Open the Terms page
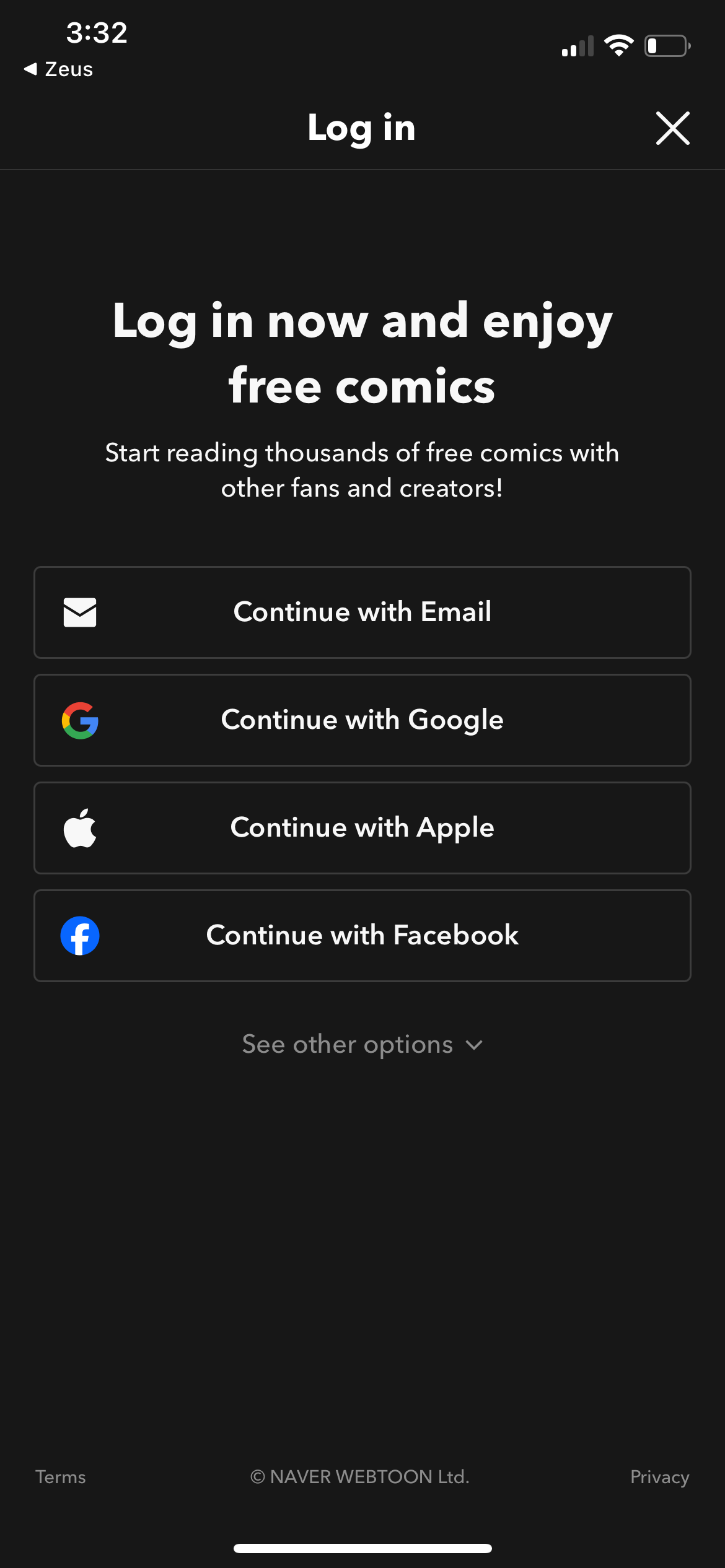725x1568 pixels. (x=60, y=1477)
